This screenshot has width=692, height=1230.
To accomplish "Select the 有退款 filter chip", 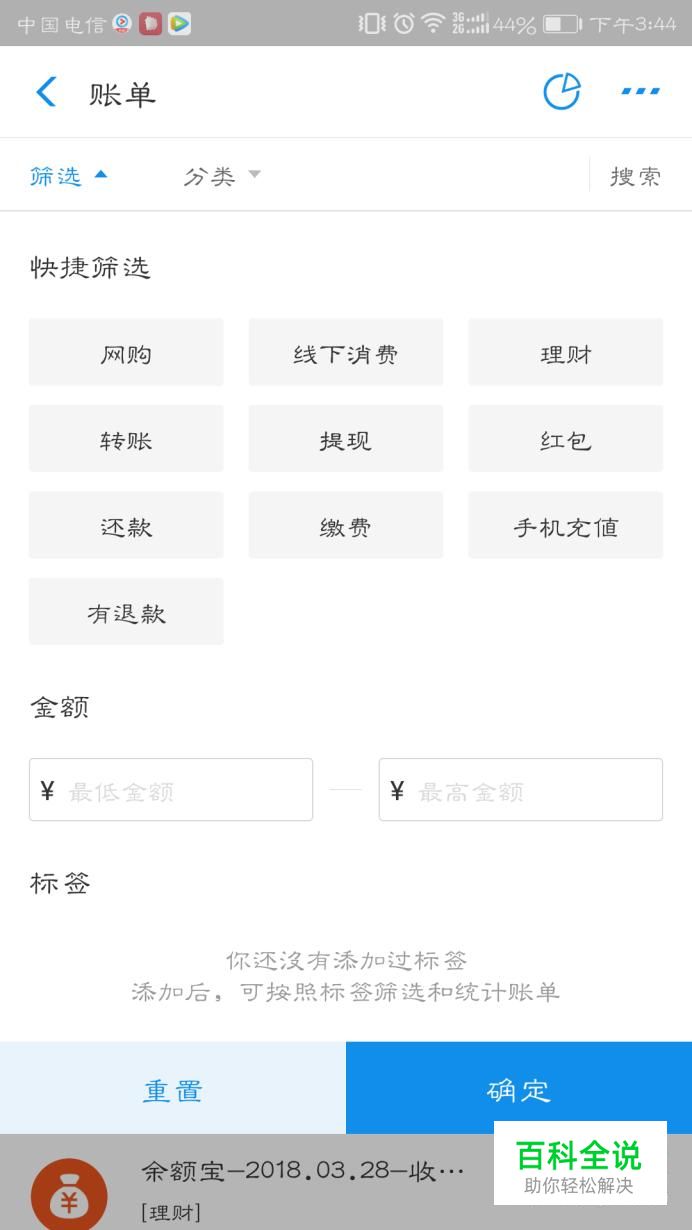I will tap(126, 611).
